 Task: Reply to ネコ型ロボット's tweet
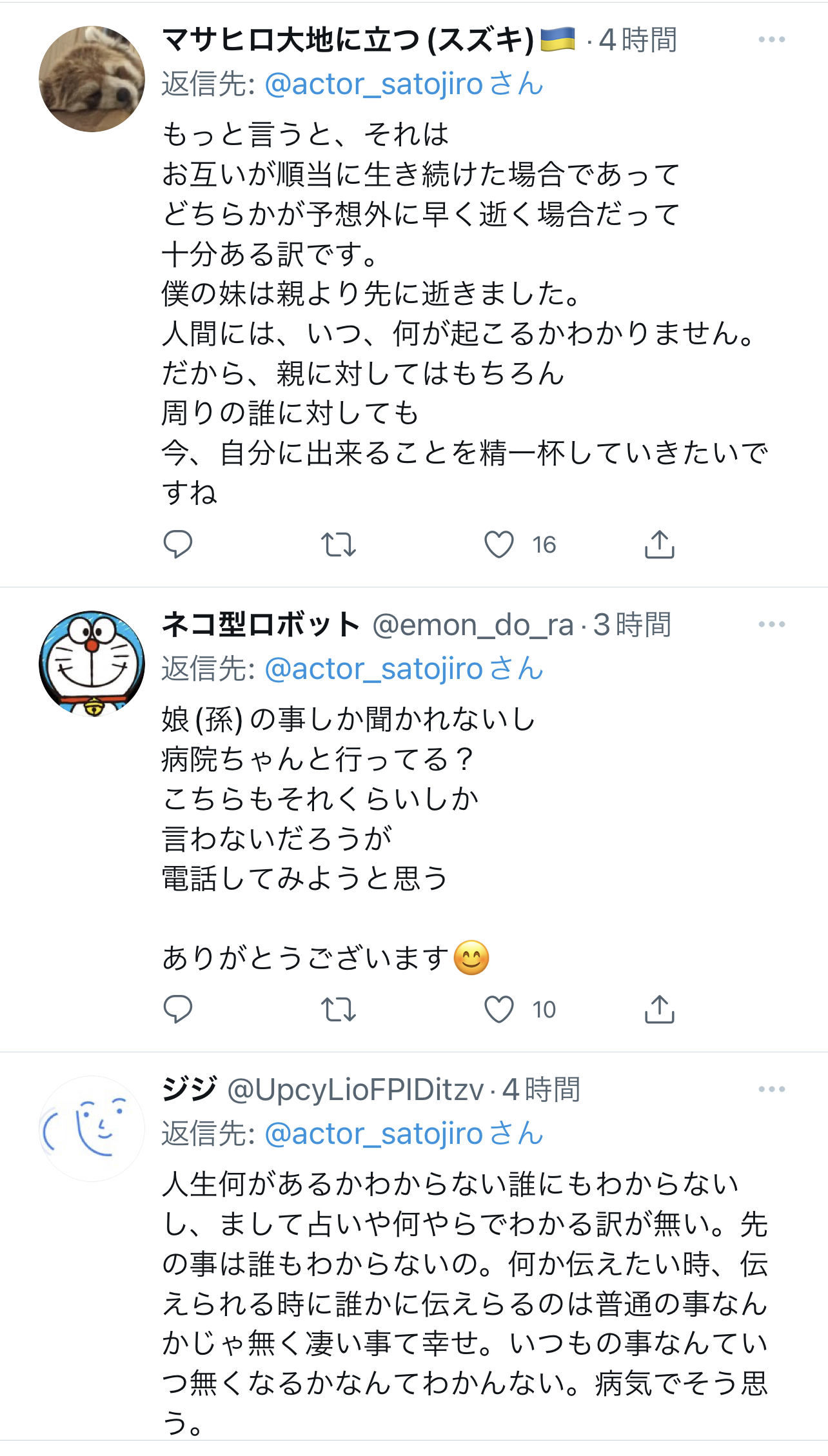click(179, 1010)
